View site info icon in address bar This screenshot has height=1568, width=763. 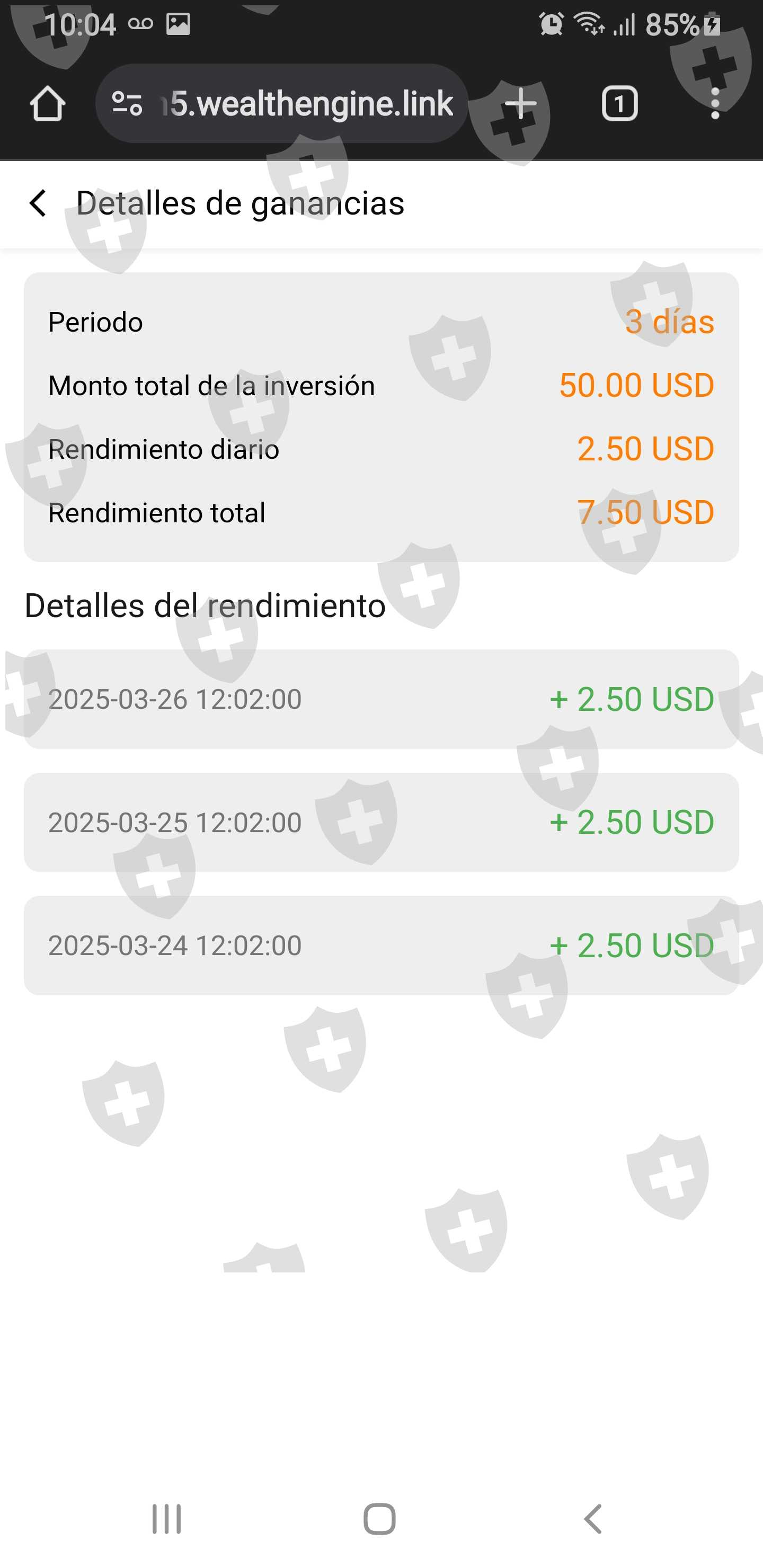pos(127,104)
